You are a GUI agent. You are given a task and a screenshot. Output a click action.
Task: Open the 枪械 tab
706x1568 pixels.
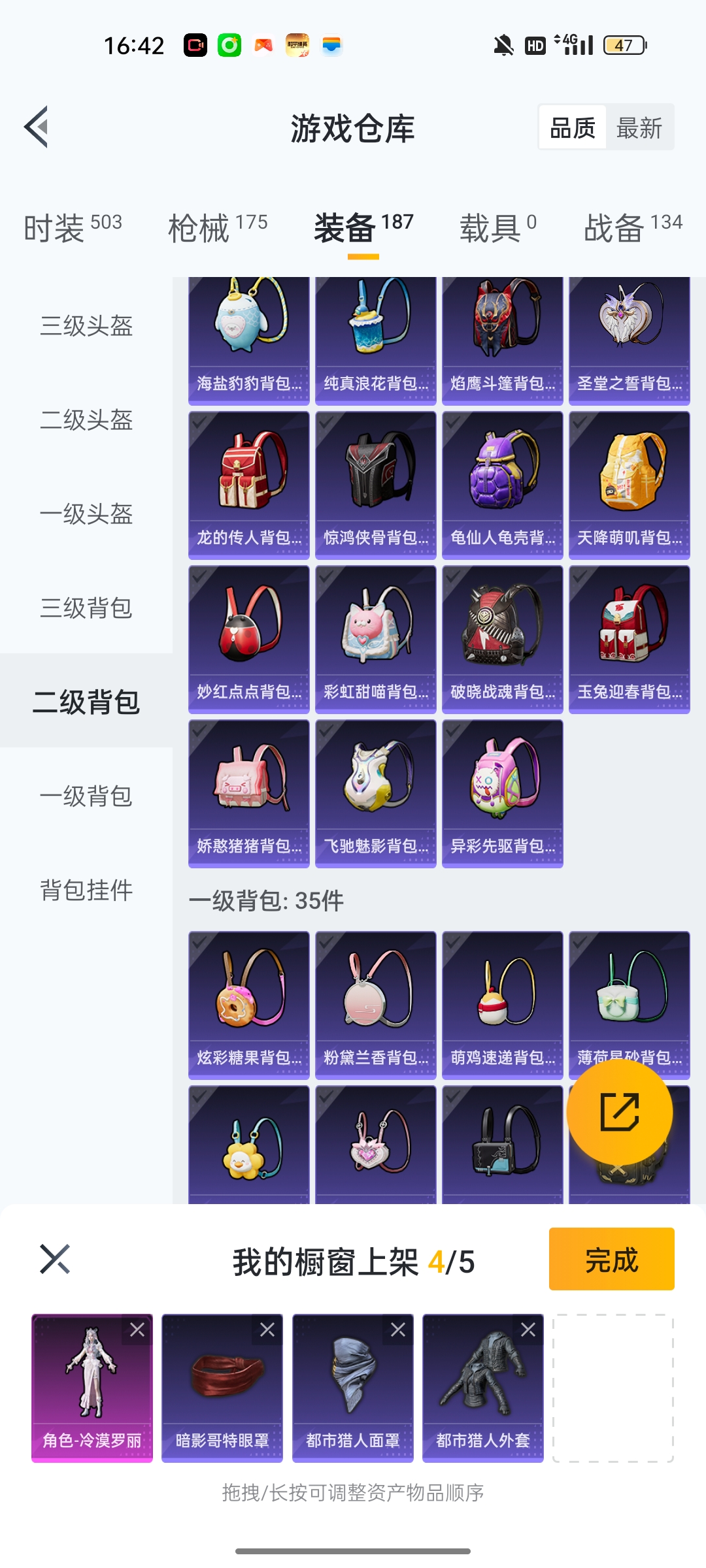[x=217, y=228]
